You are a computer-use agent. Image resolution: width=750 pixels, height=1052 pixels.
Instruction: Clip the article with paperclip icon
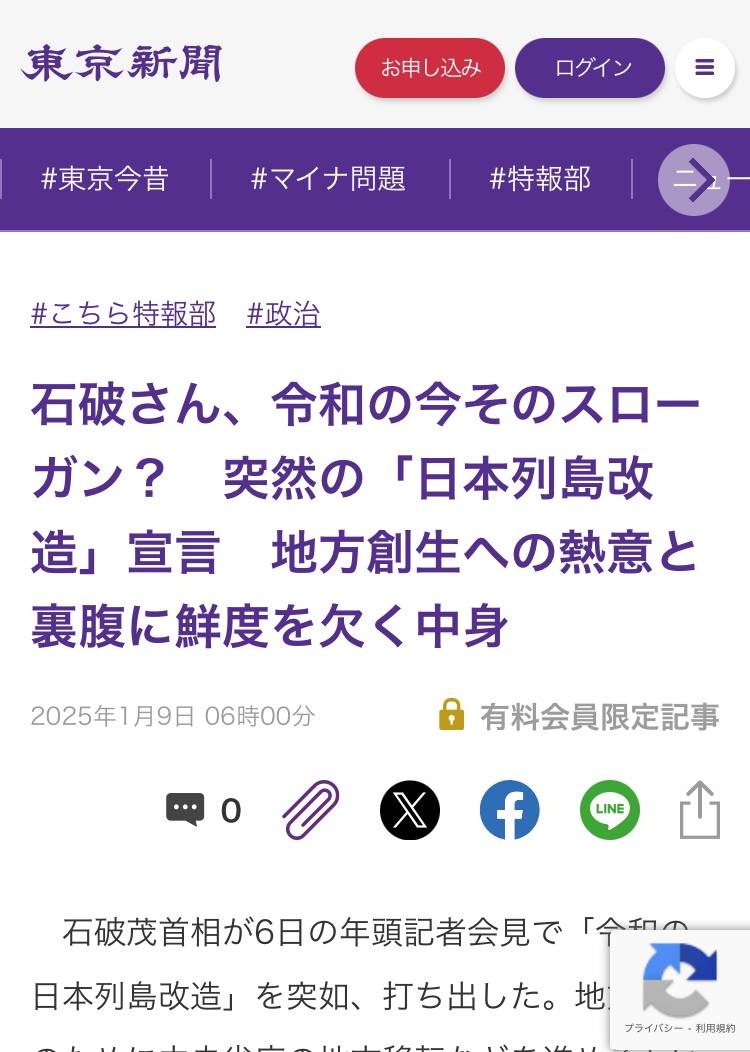pos(311,809)
